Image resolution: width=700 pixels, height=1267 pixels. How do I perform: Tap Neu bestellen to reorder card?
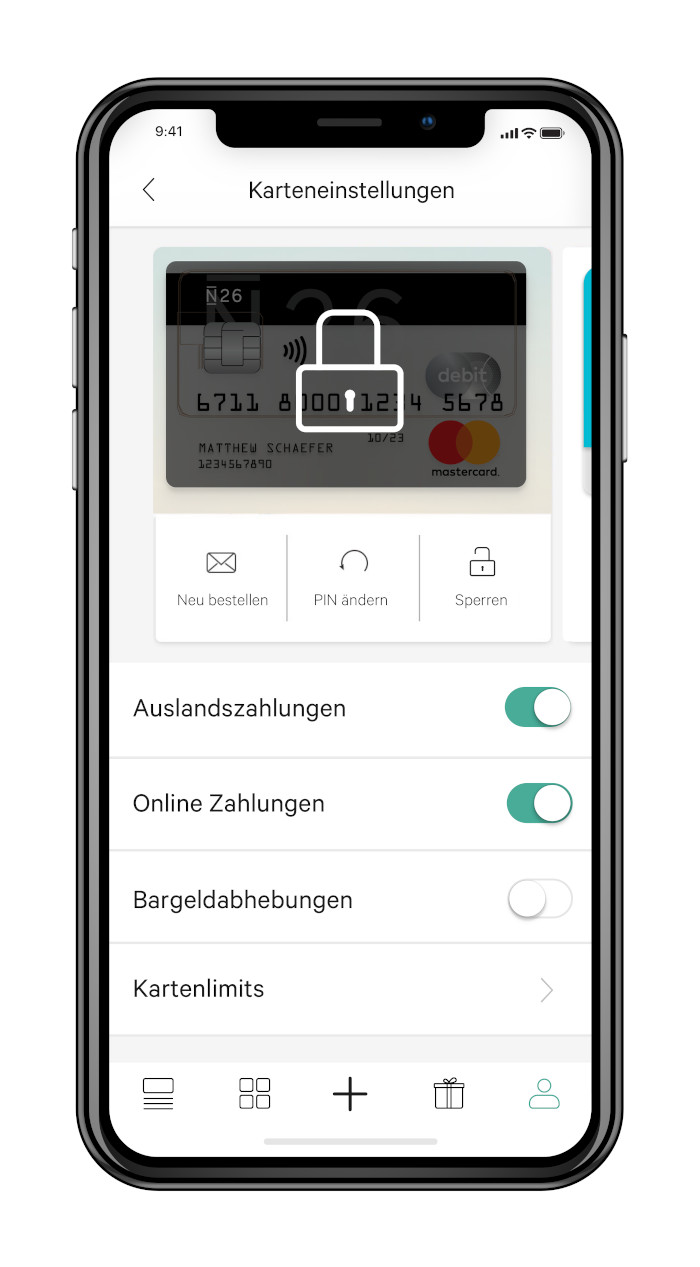[x=222, y=578]
